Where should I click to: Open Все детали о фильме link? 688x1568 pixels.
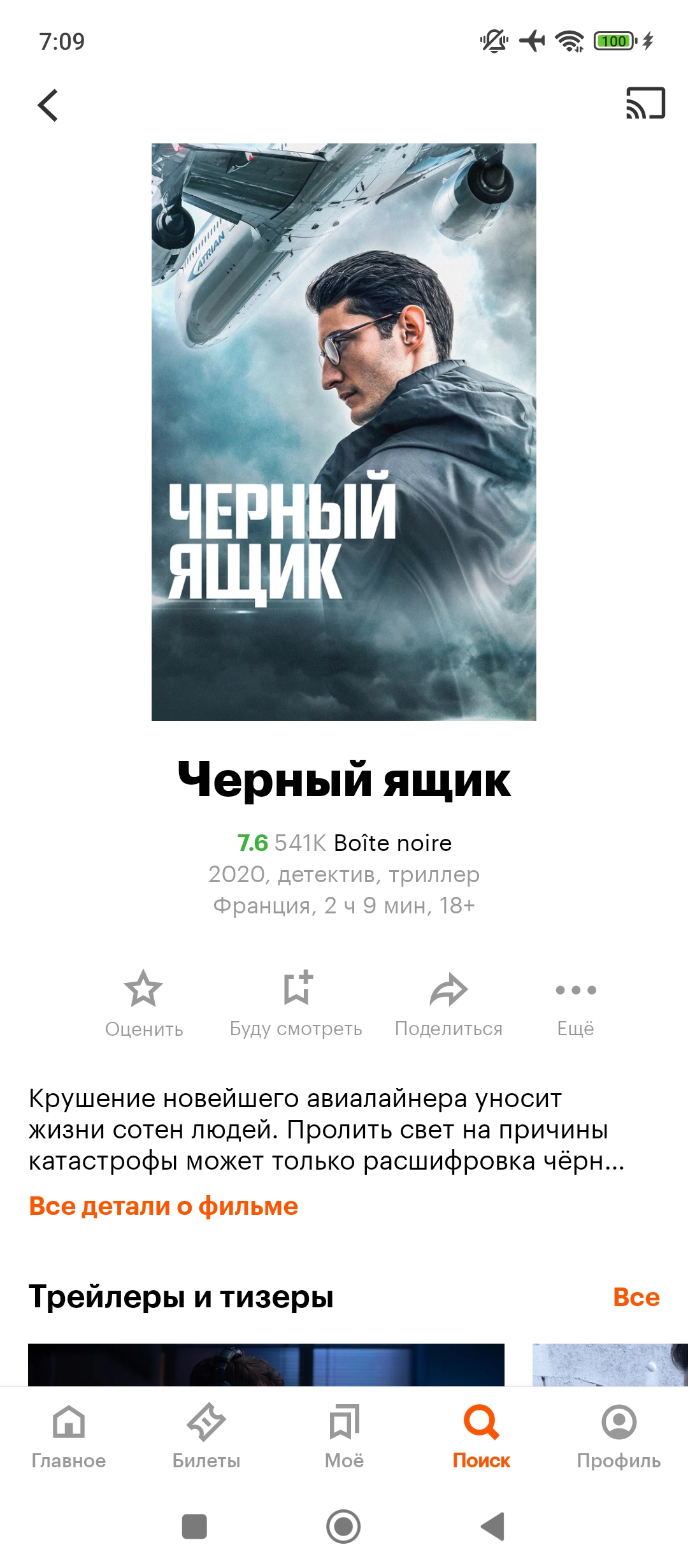click(x=164, y=1206)
